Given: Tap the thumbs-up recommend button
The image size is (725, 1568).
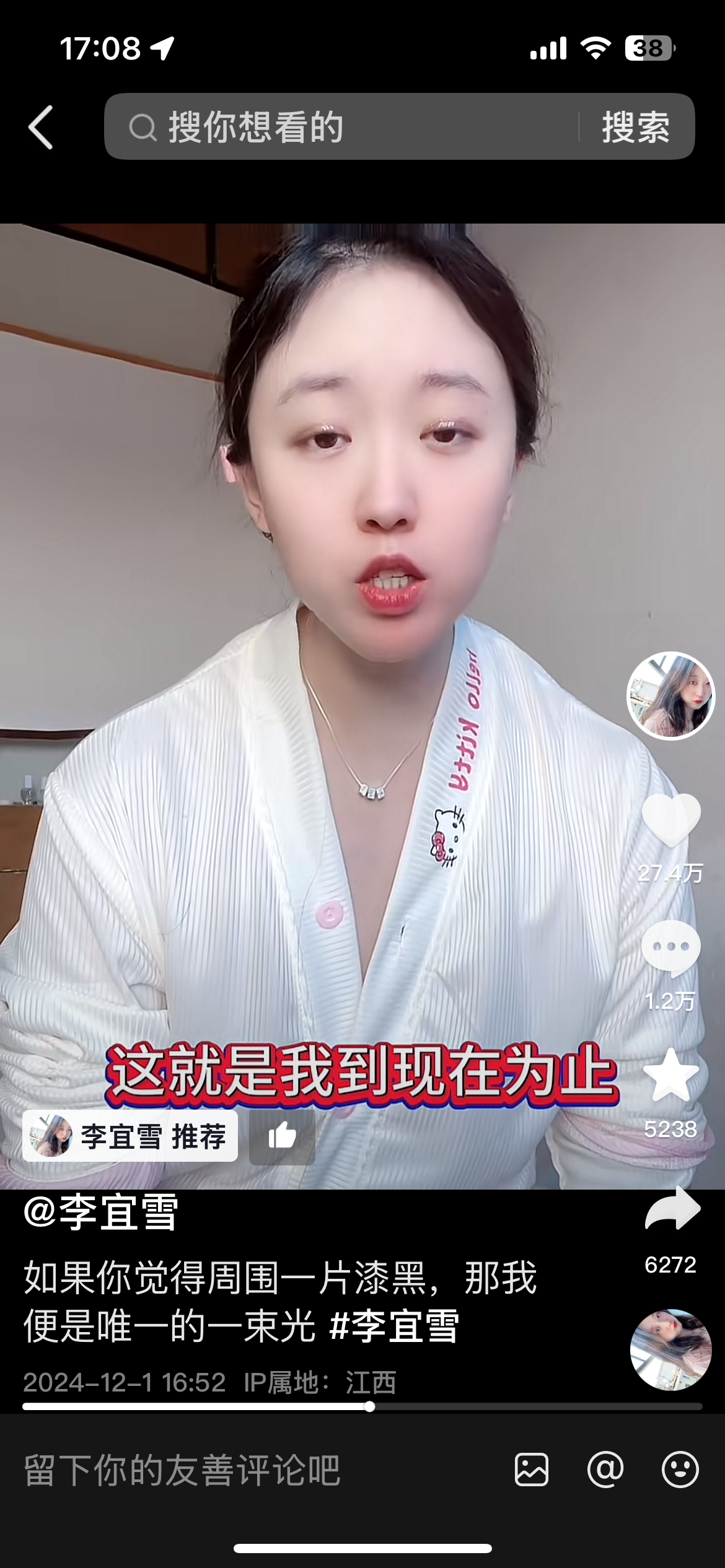Looking at the screenshot, I should click(x=282, y=1136).
